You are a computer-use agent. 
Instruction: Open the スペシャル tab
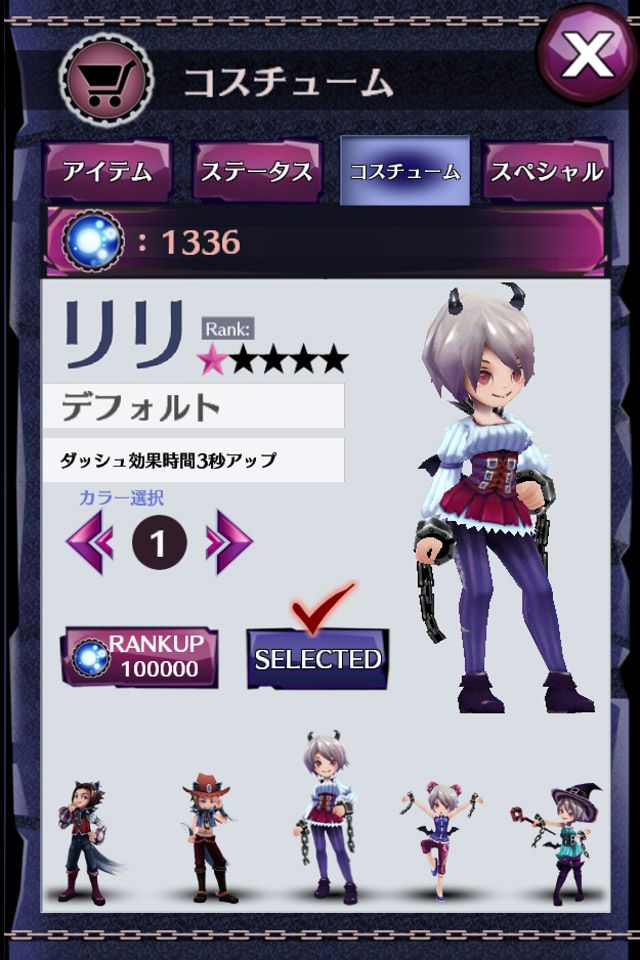[547, 171]
